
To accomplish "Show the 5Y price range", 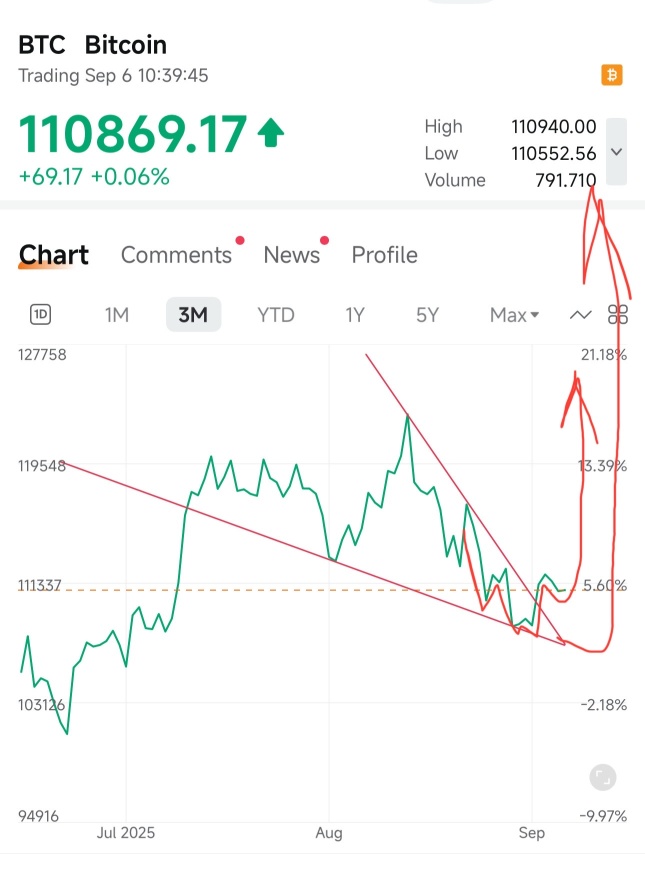I will [x=427, y=315].
